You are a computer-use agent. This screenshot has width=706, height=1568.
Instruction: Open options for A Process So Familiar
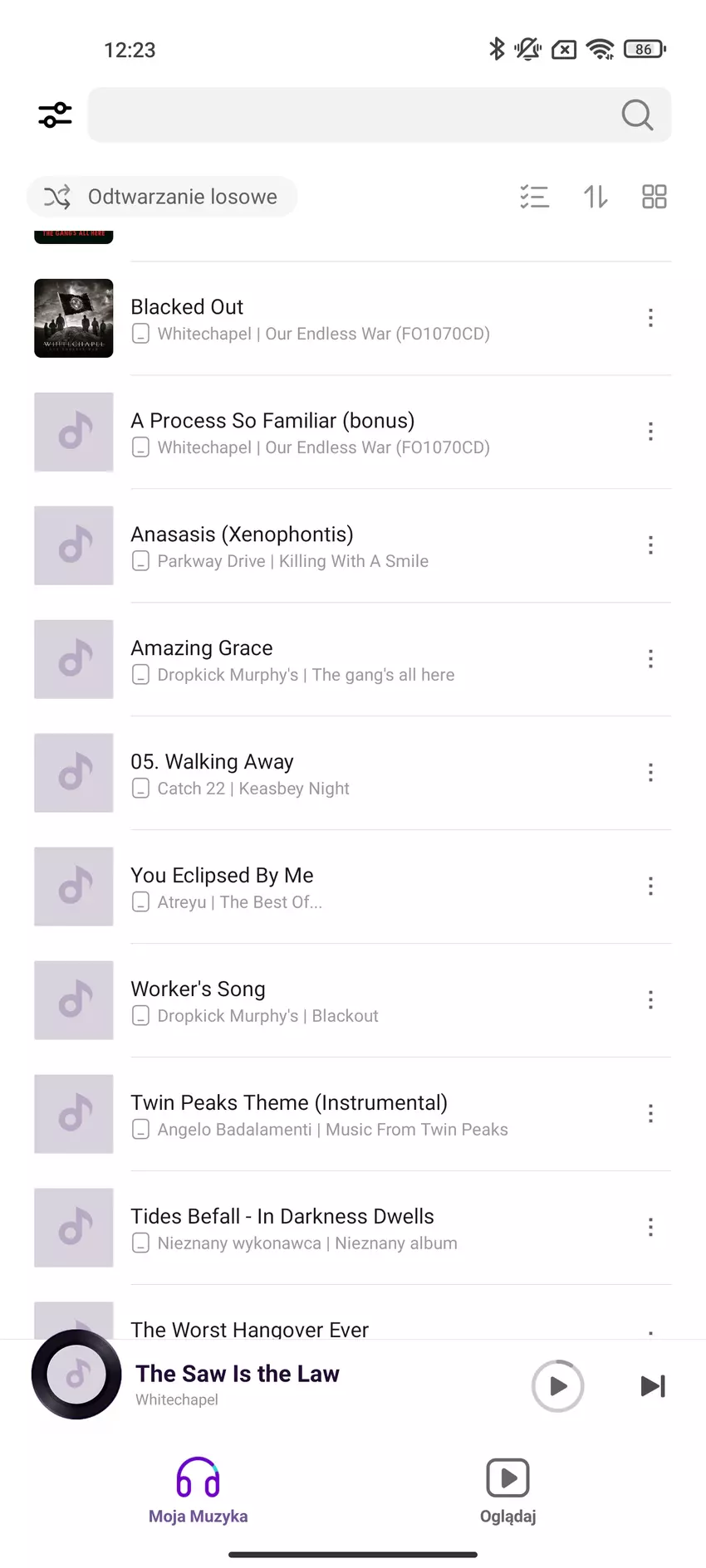tap(650, 432)
